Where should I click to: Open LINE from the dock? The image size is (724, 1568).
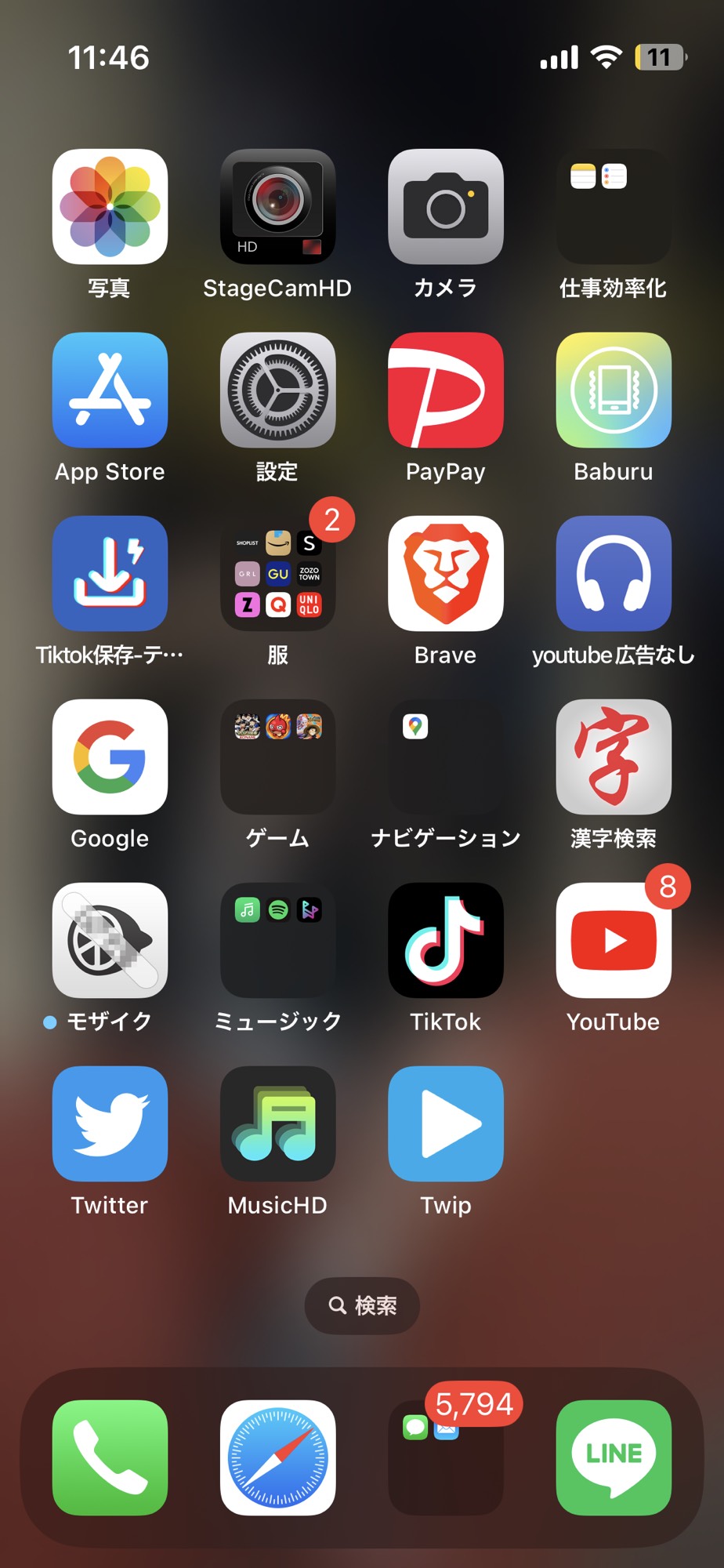pyautogui.click(x=613, y=1457)
